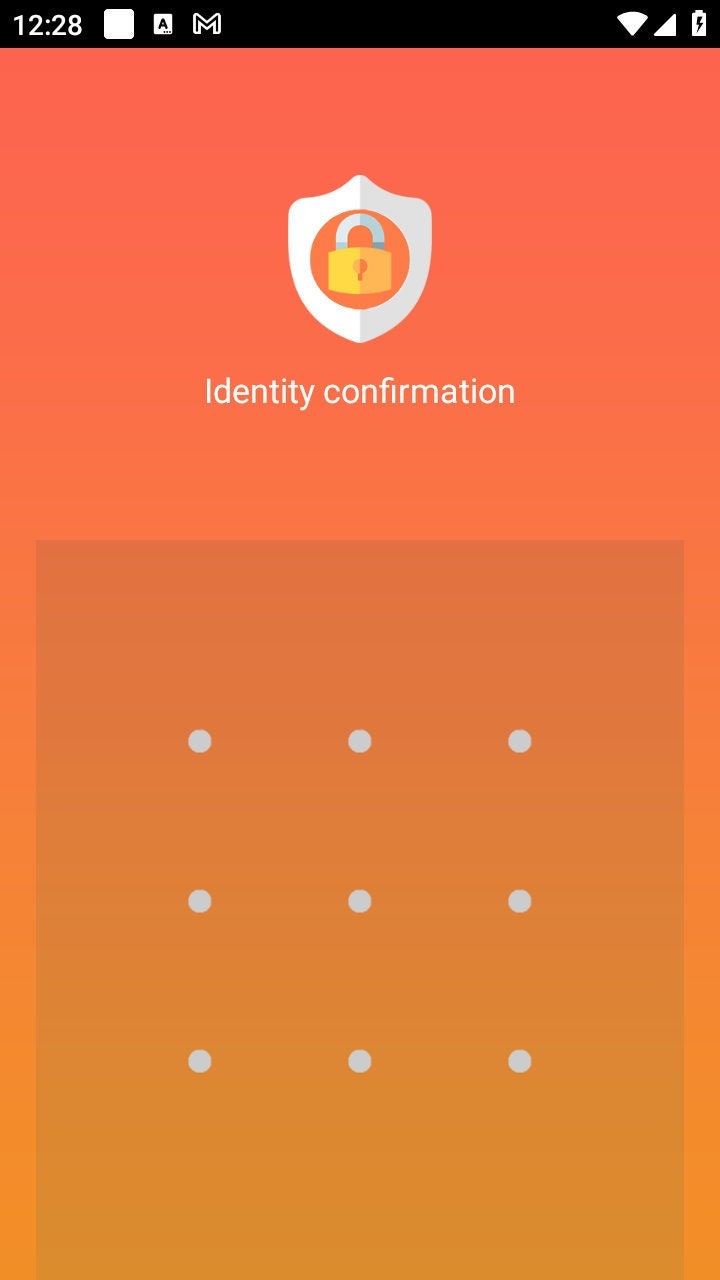
Task: Select the top-middle pattern dot
Action: click(x=360, y=741)
